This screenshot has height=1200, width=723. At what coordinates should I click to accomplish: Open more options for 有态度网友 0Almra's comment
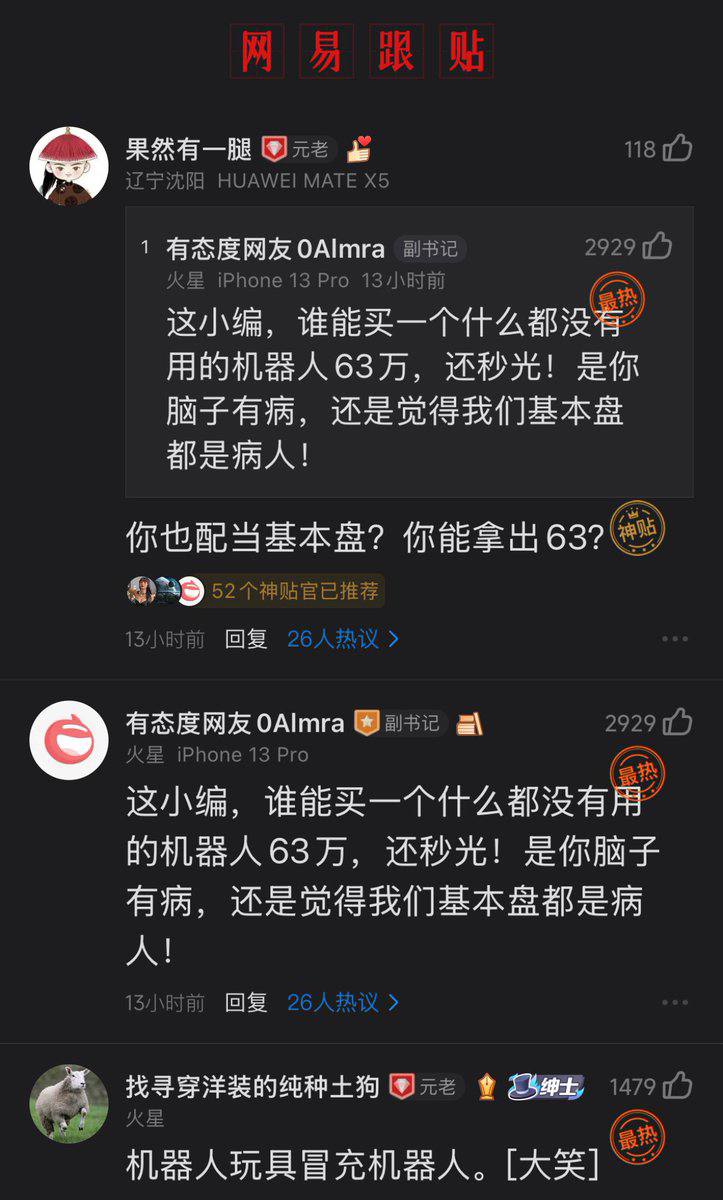point(675,1002)
